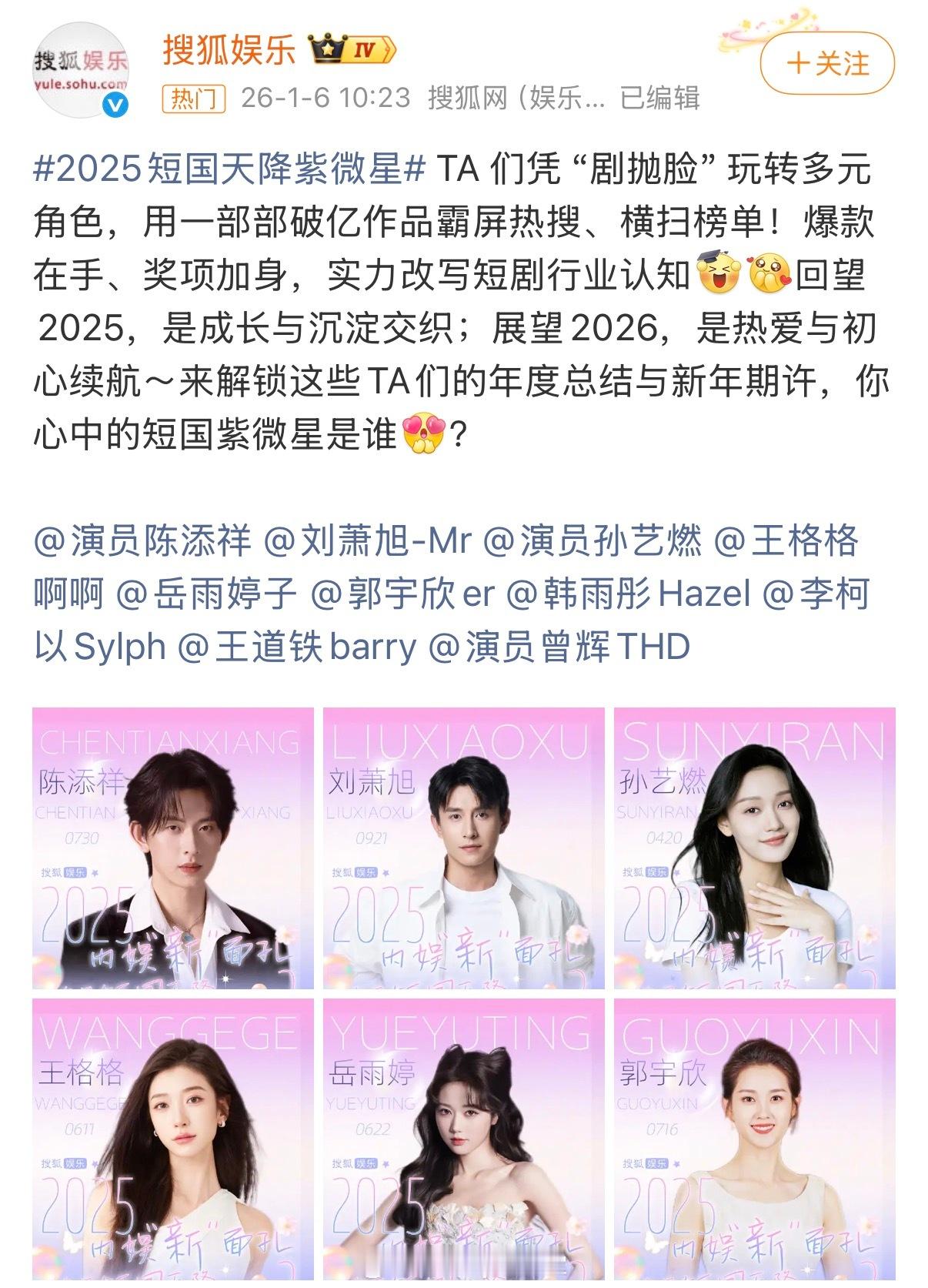Click the 搜狐娱乐 profile avatar

(x=81, y=69)
